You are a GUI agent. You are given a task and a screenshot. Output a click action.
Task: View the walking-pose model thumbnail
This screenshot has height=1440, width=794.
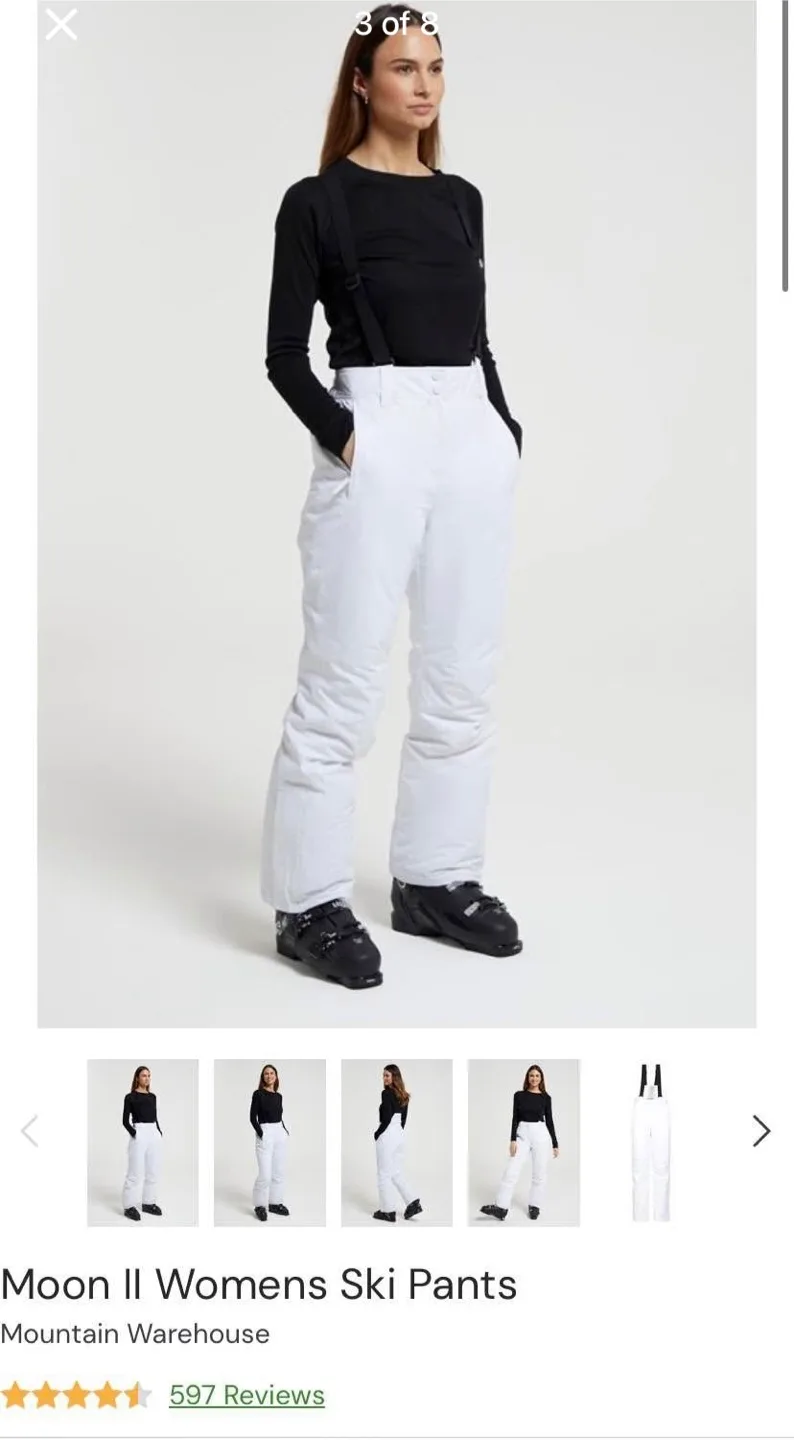[524, 1142]
